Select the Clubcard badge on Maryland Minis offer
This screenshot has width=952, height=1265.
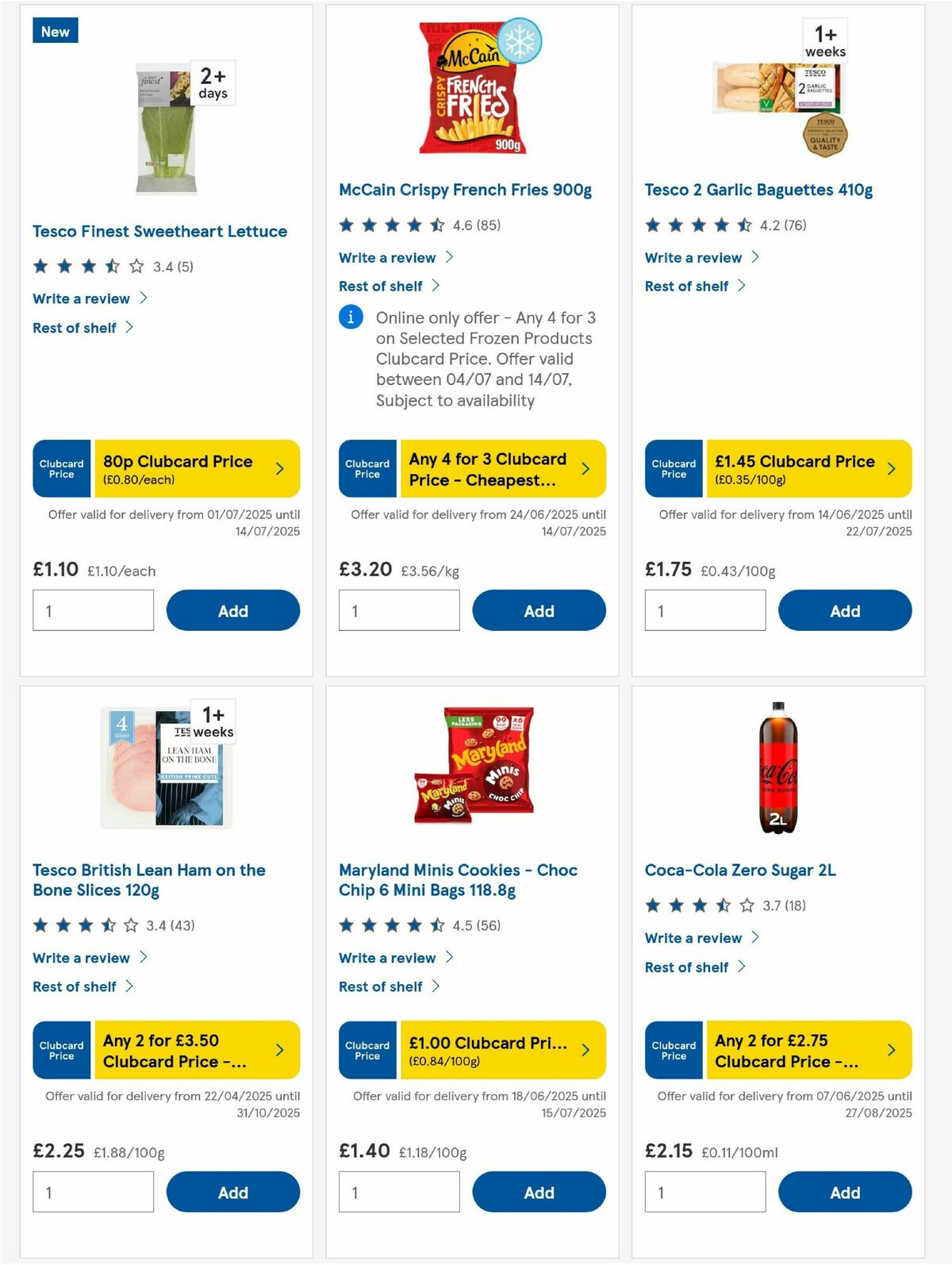point(367,1050)
